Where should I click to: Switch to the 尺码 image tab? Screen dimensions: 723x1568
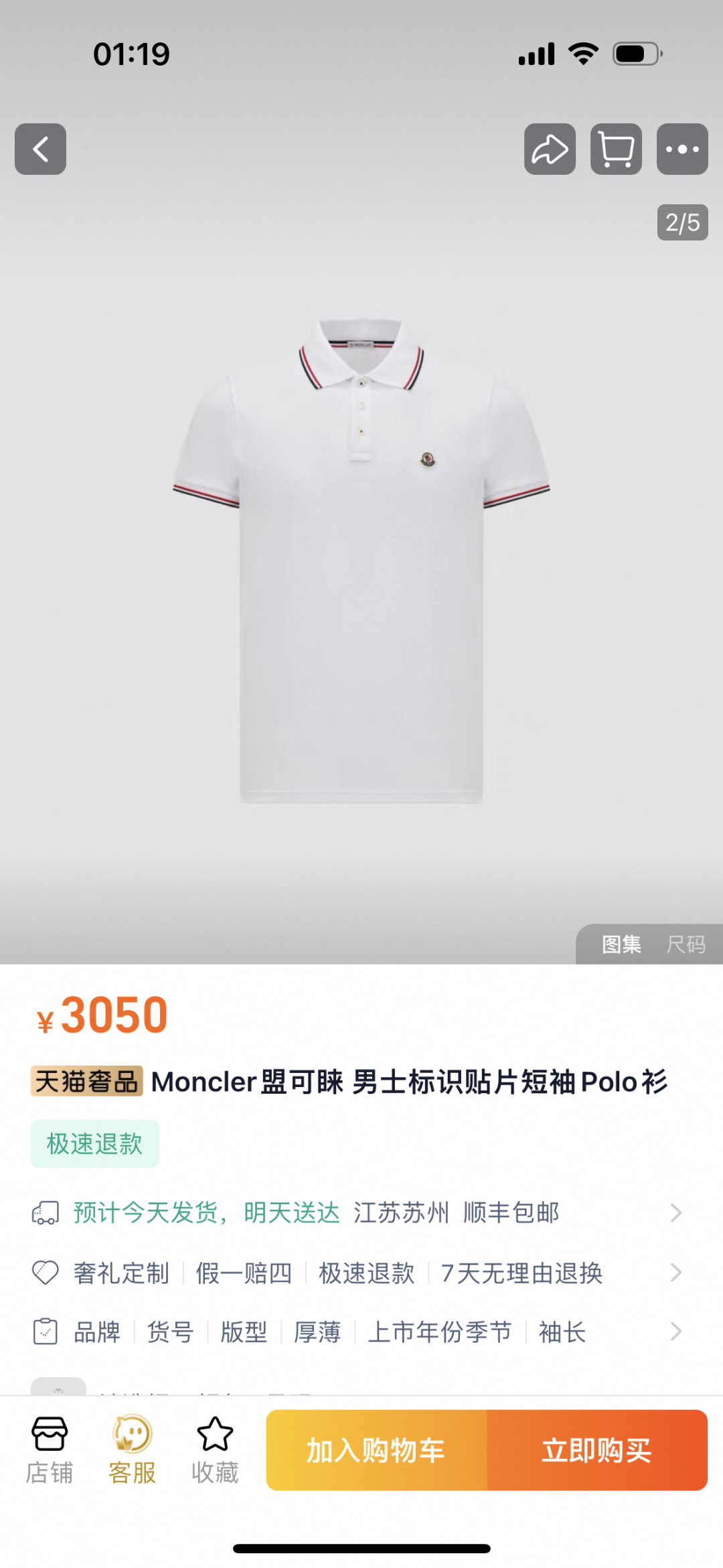(x=686, y=944)
